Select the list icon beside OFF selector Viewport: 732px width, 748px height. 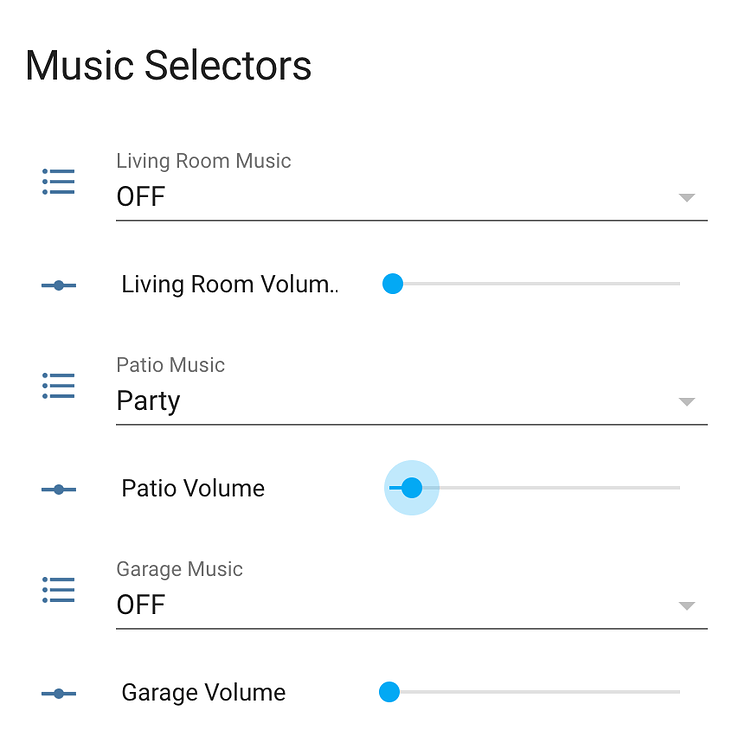click(57, 181)
